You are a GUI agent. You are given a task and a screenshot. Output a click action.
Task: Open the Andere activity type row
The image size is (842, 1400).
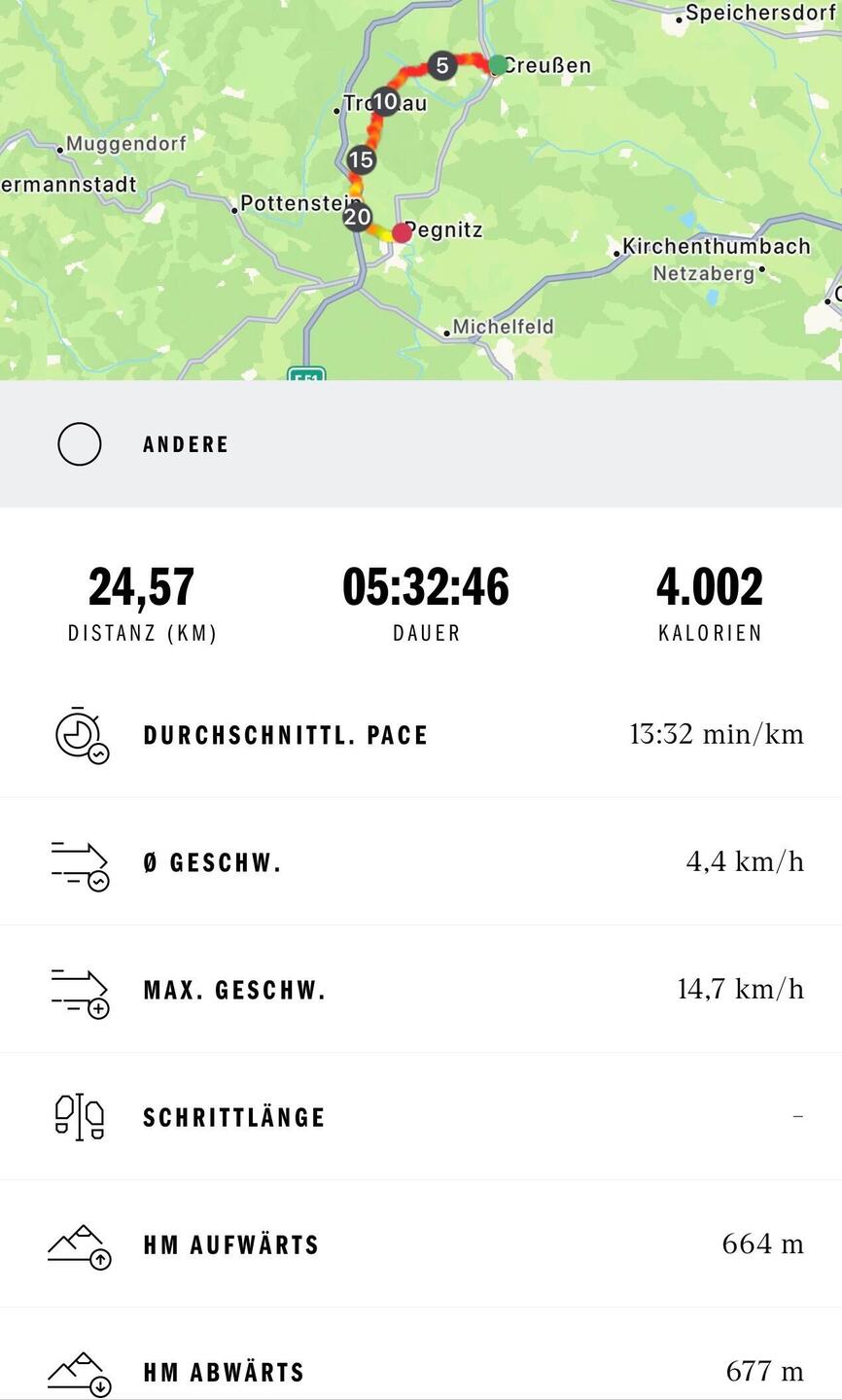click(x=421, y=444)
